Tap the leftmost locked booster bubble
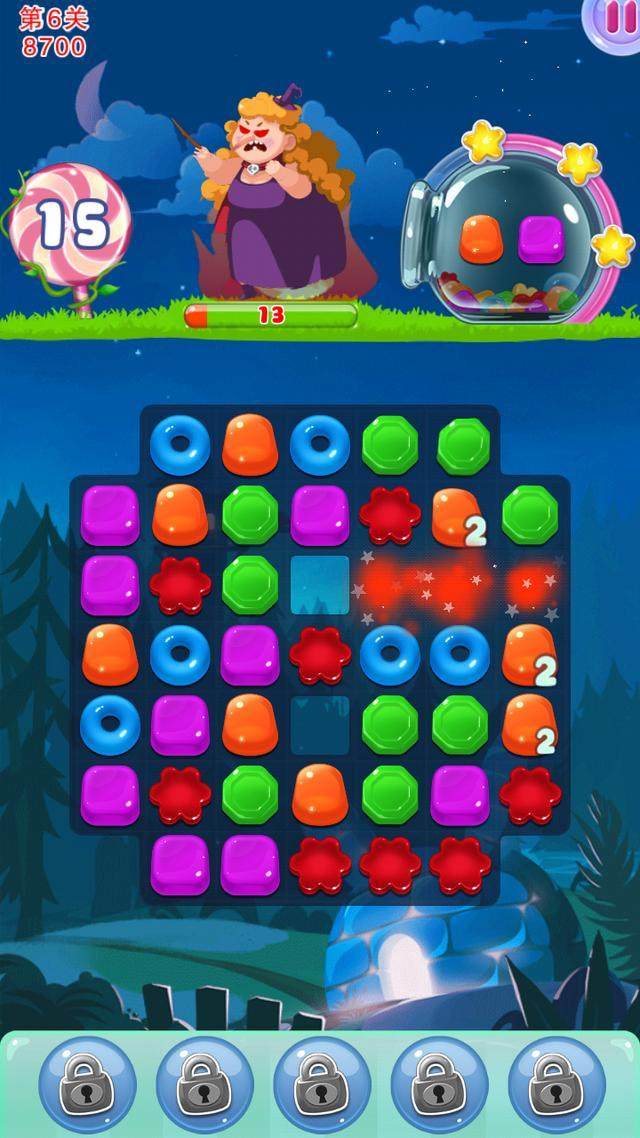 click(87, 1085)
